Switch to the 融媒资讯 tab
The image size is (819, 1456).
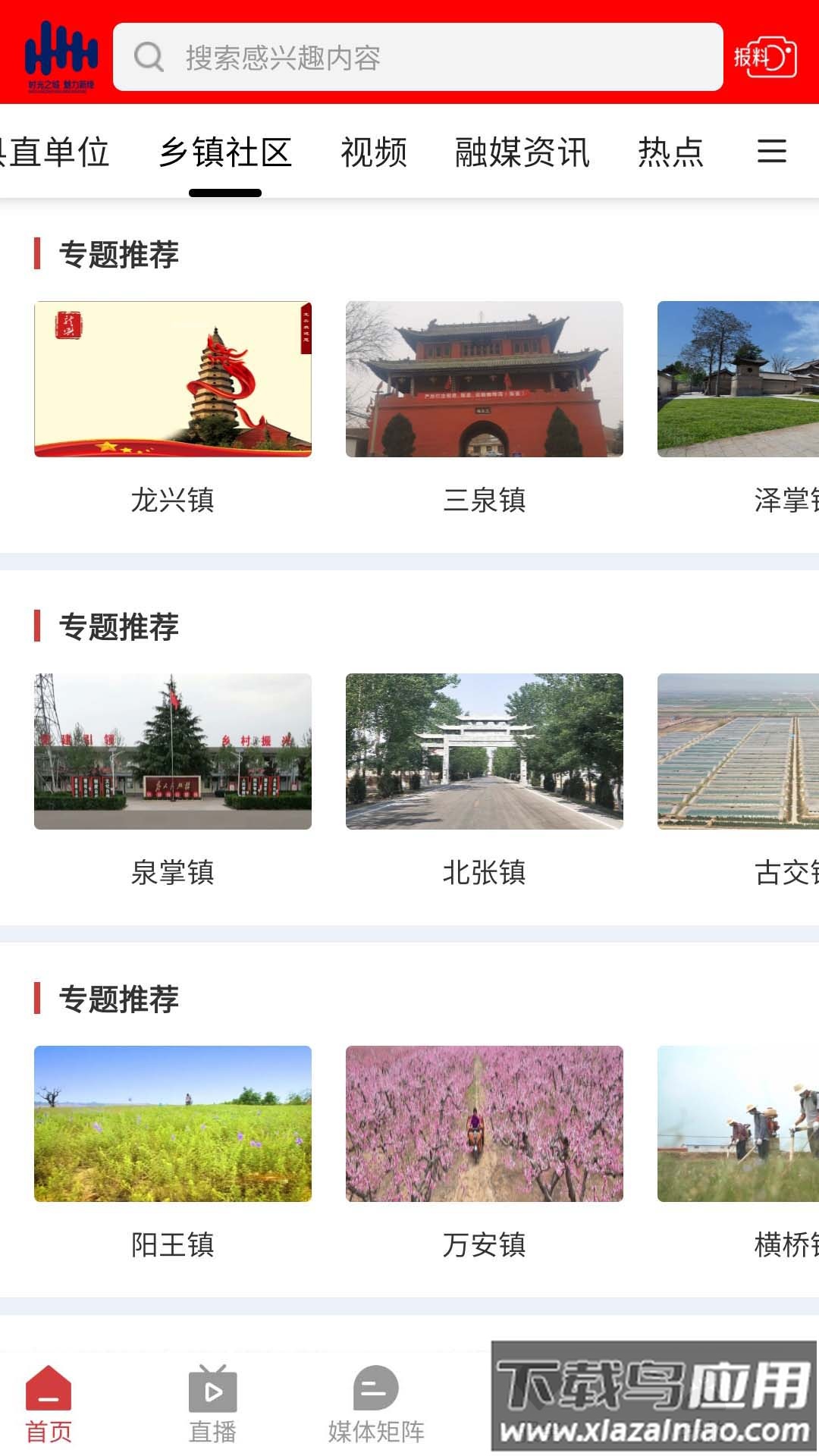point(521,152)
